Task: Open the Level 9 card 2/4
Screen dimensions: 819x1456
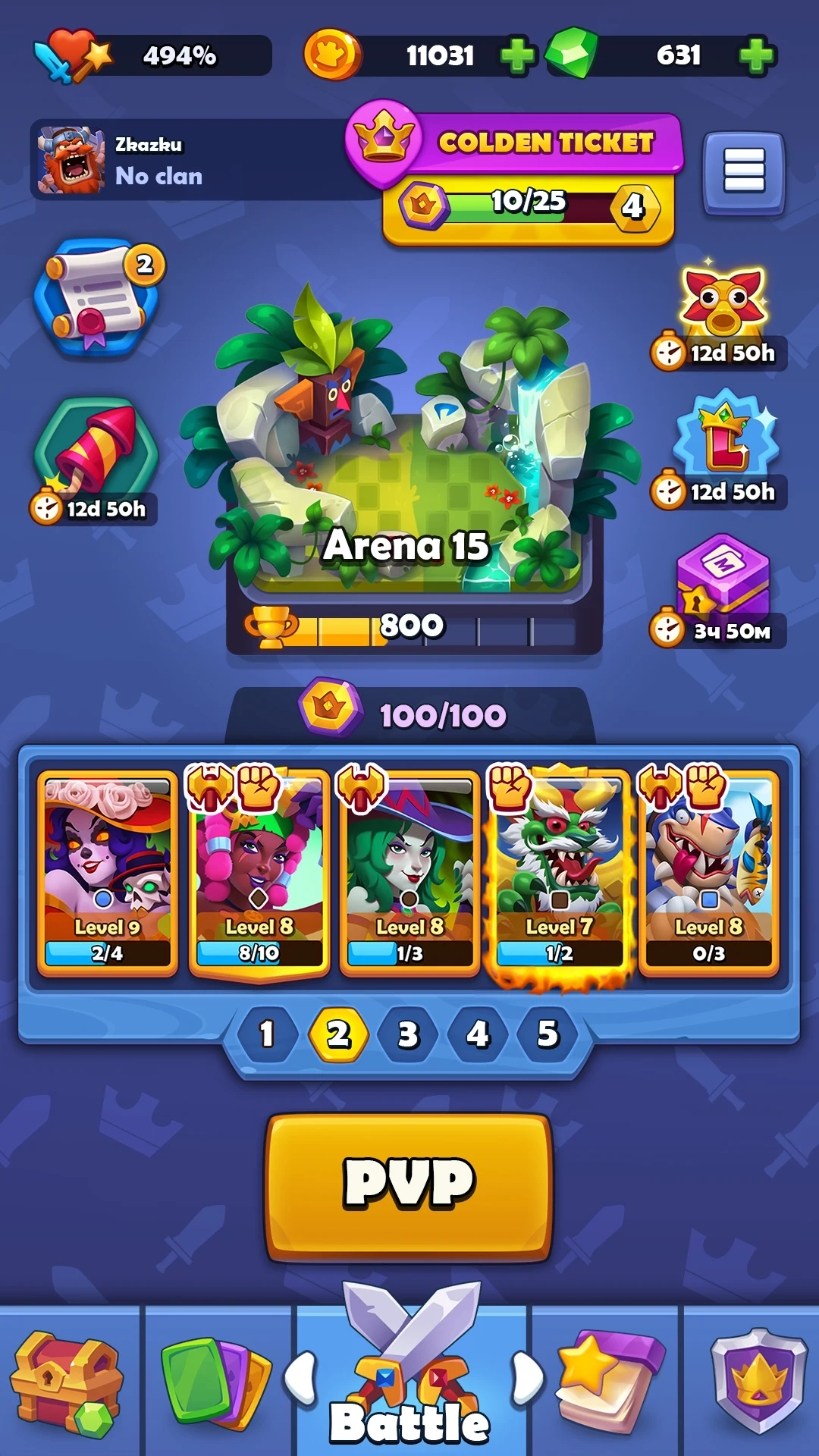Action: pos(107,873)
